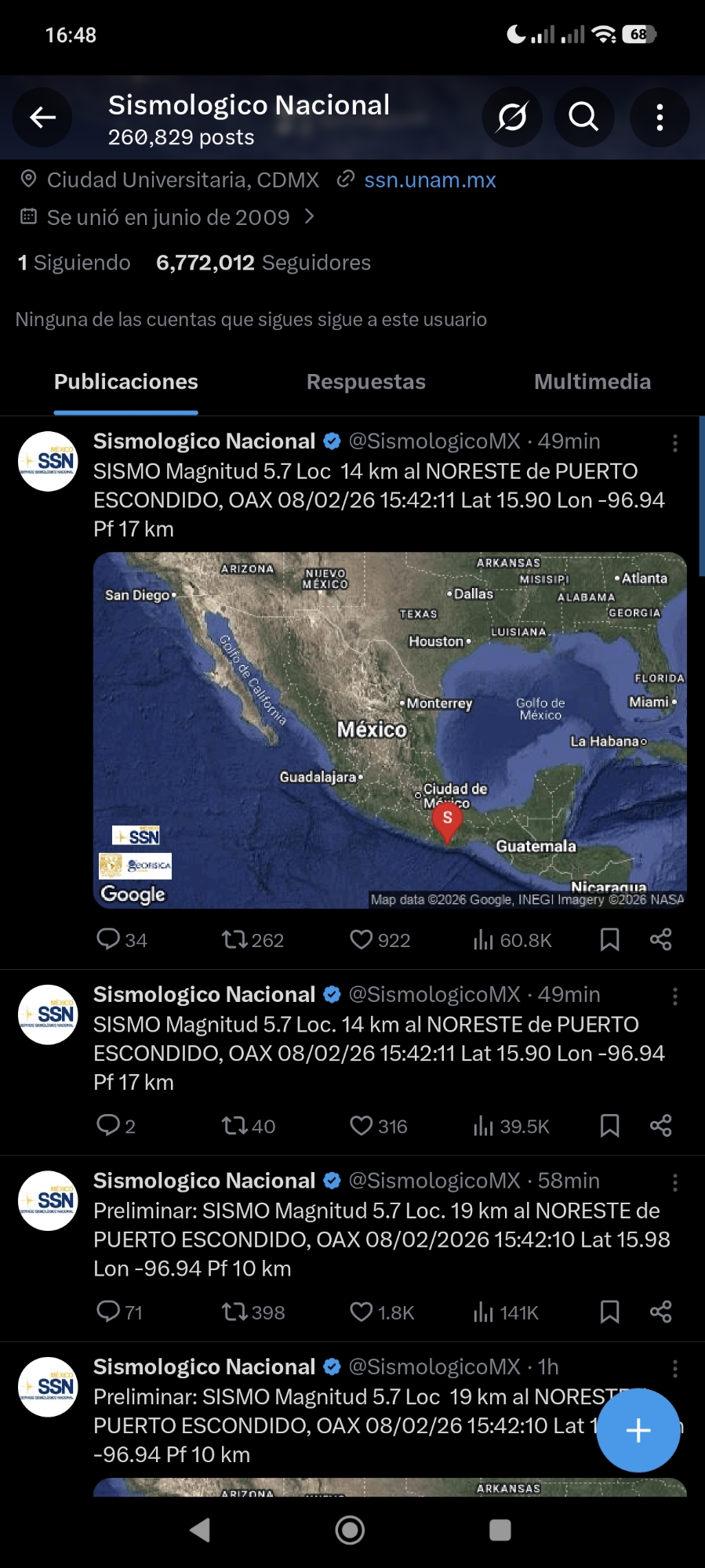Open the 1 Siguiendo list

coord(74,263)
